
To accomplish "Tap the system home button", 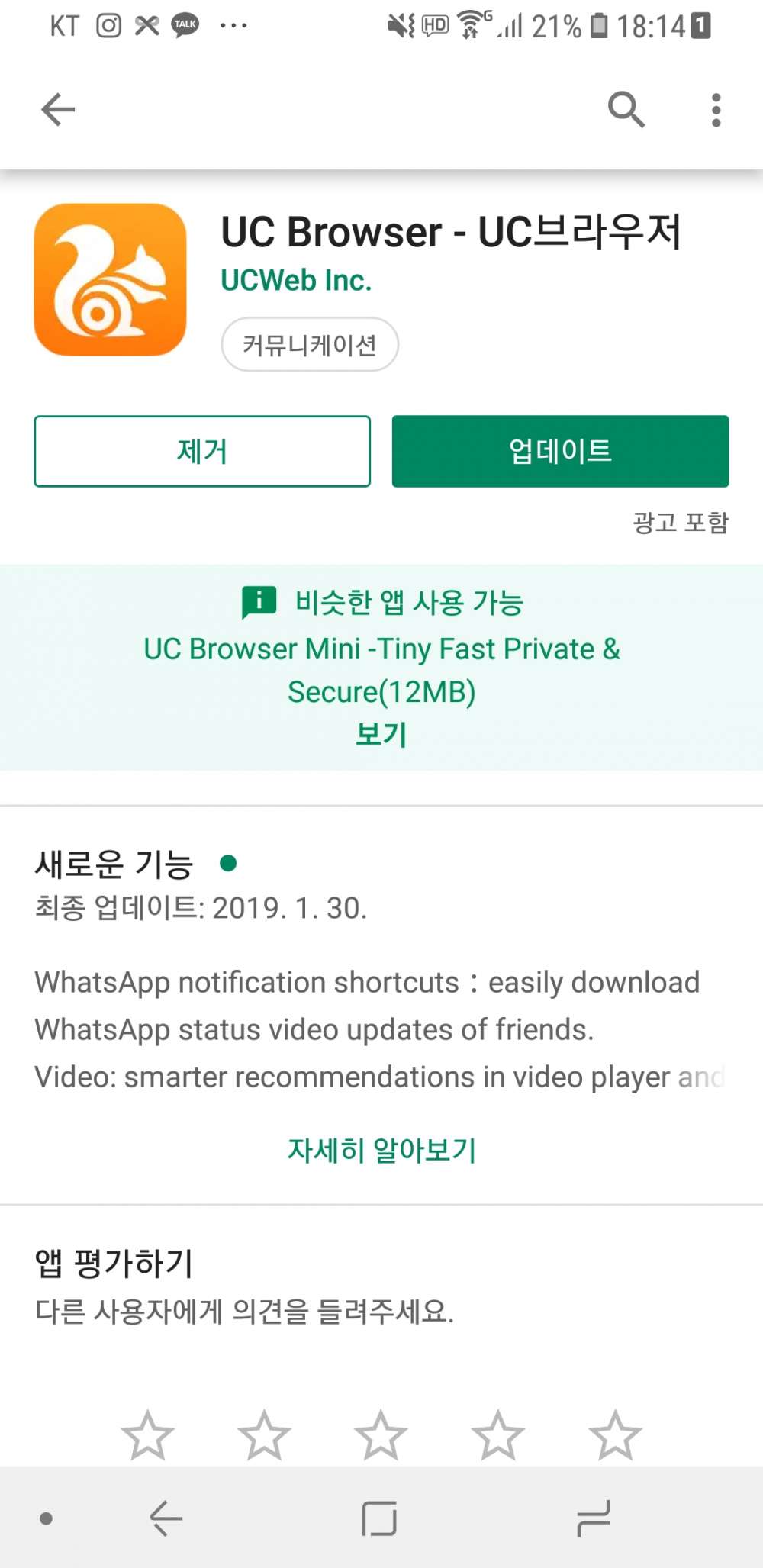I will coord(379,1518).
